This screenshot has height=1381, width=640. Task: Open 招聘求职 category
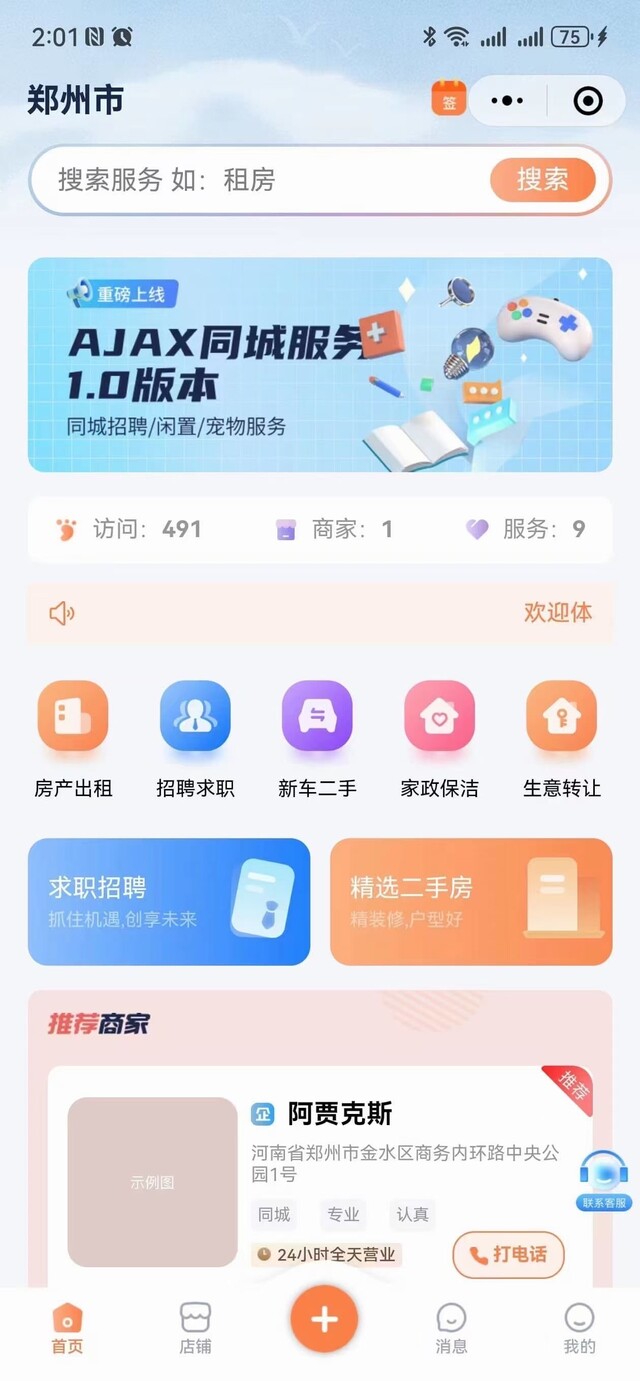pyautogui.click(x=195, y=738)
